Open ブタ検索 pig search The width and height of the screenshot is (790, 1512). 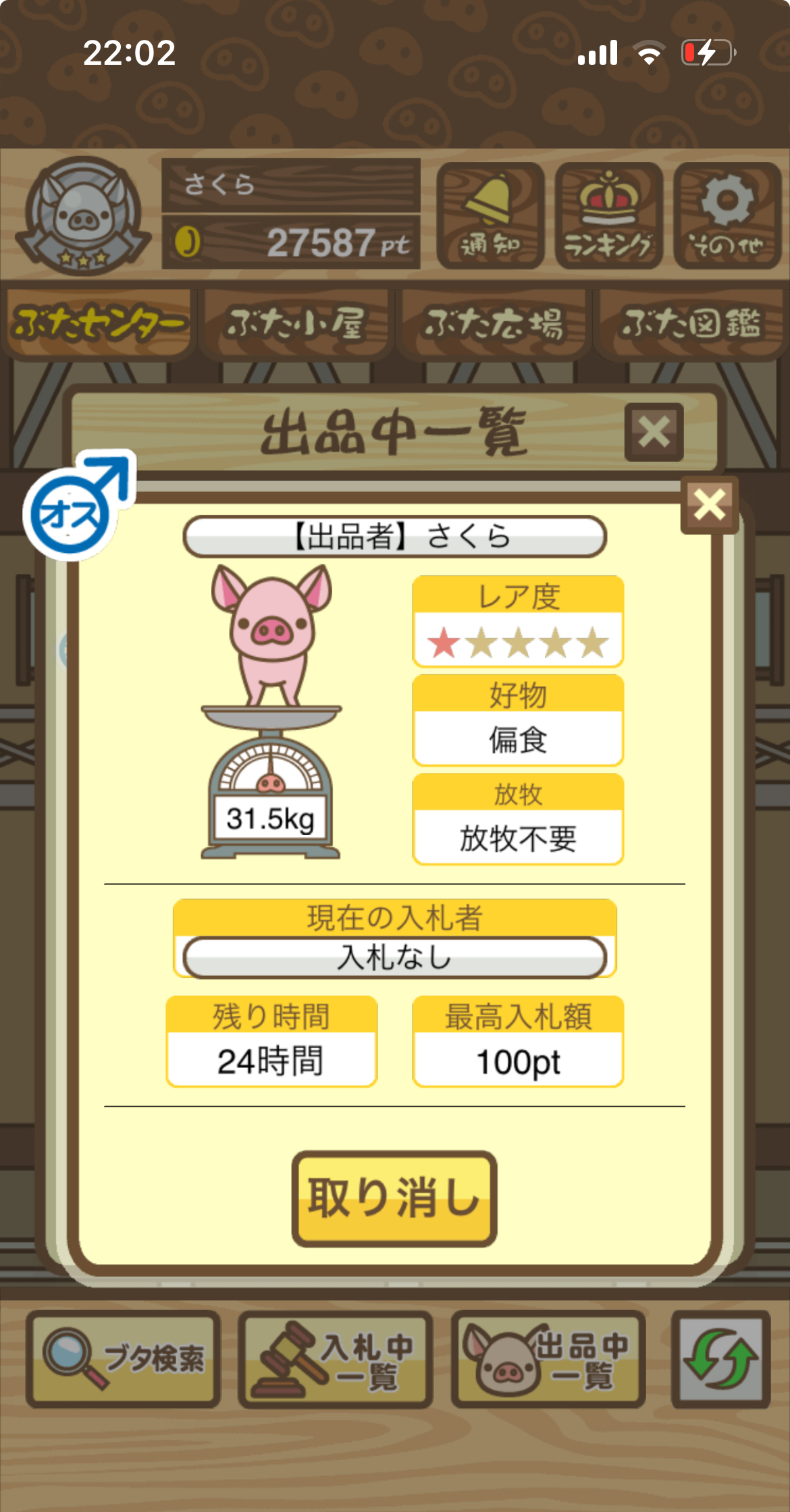click(123, 1359)
